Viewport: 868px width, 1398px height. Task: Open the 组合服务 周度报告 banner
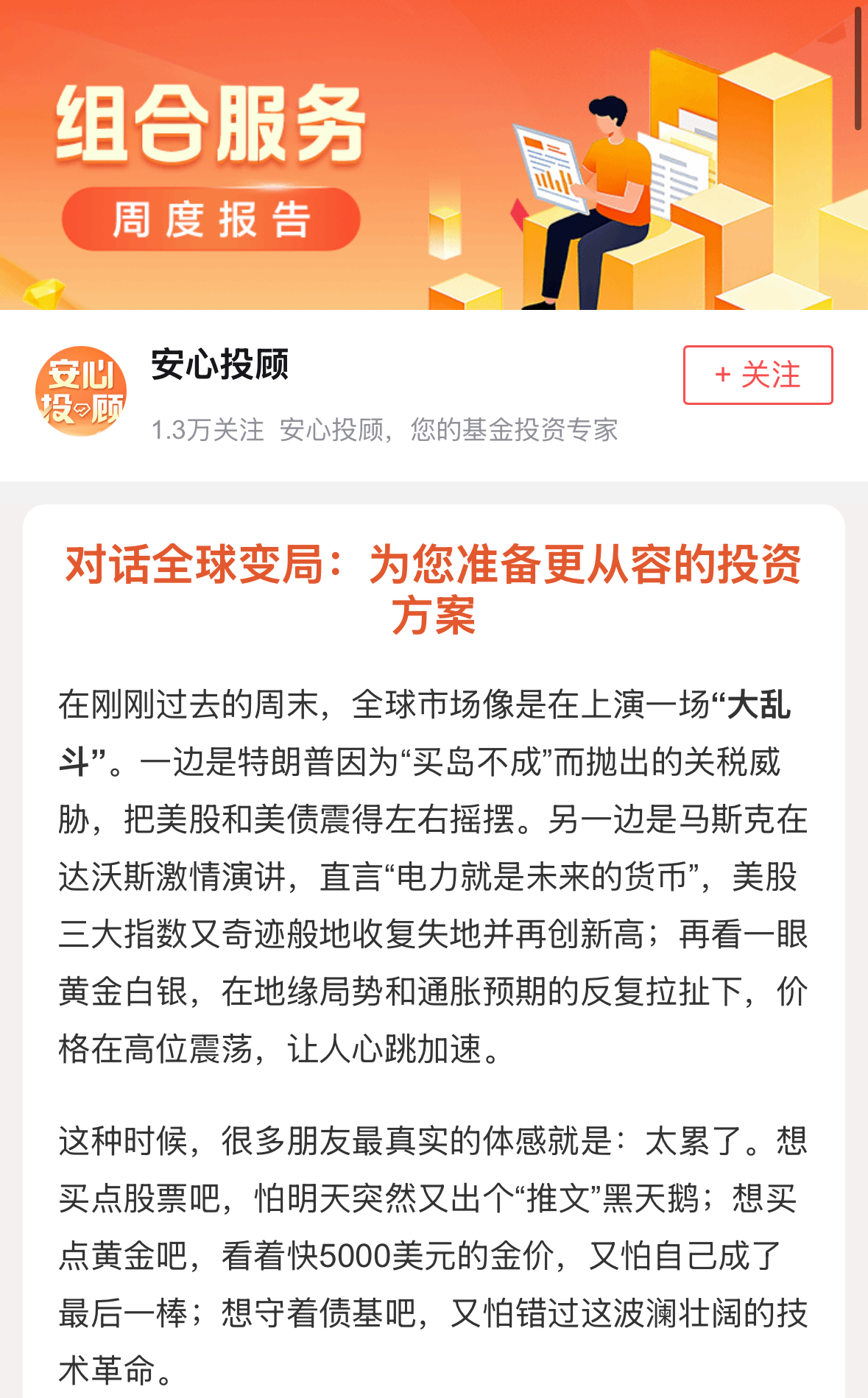(x=434, y=155)
